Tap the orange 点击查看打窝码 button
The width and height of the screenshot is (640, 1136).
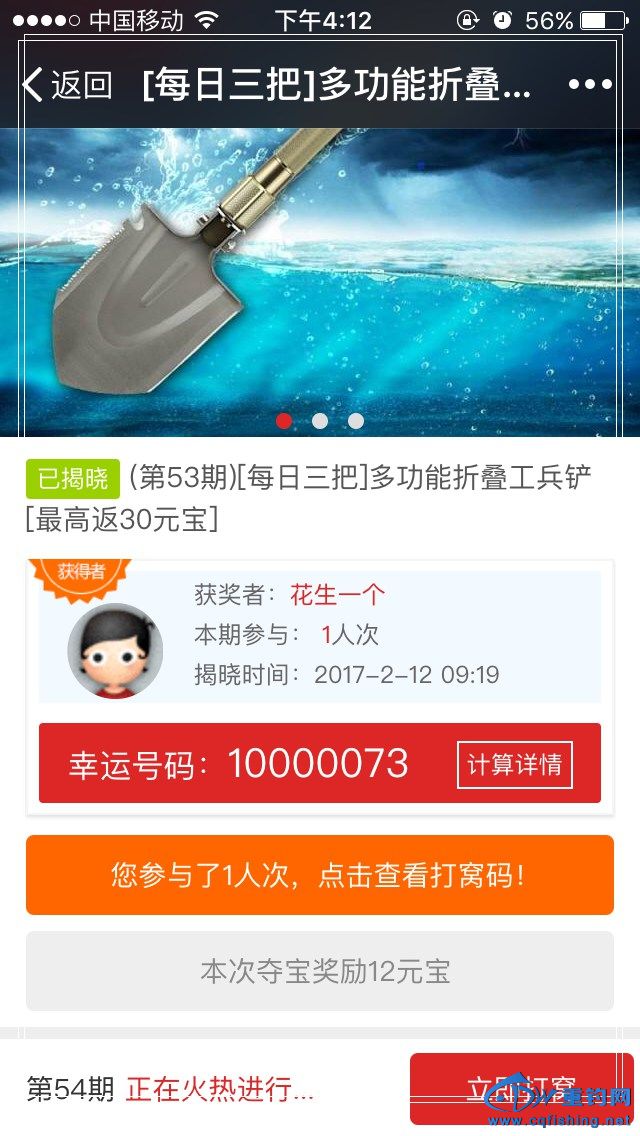click(320, 876)
